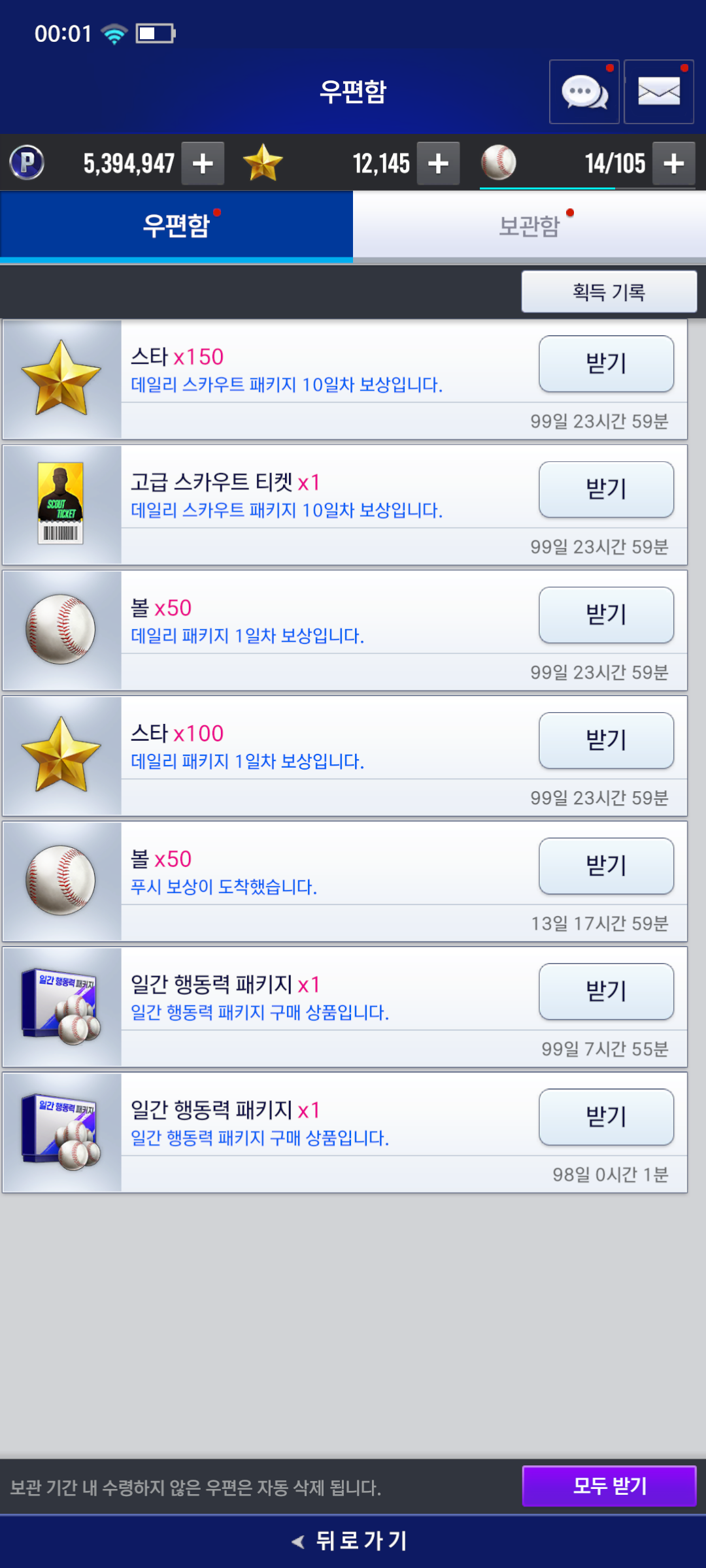Switch to the 보관함 tab
Screen dimensions: 706x1568
pos(529,226)
